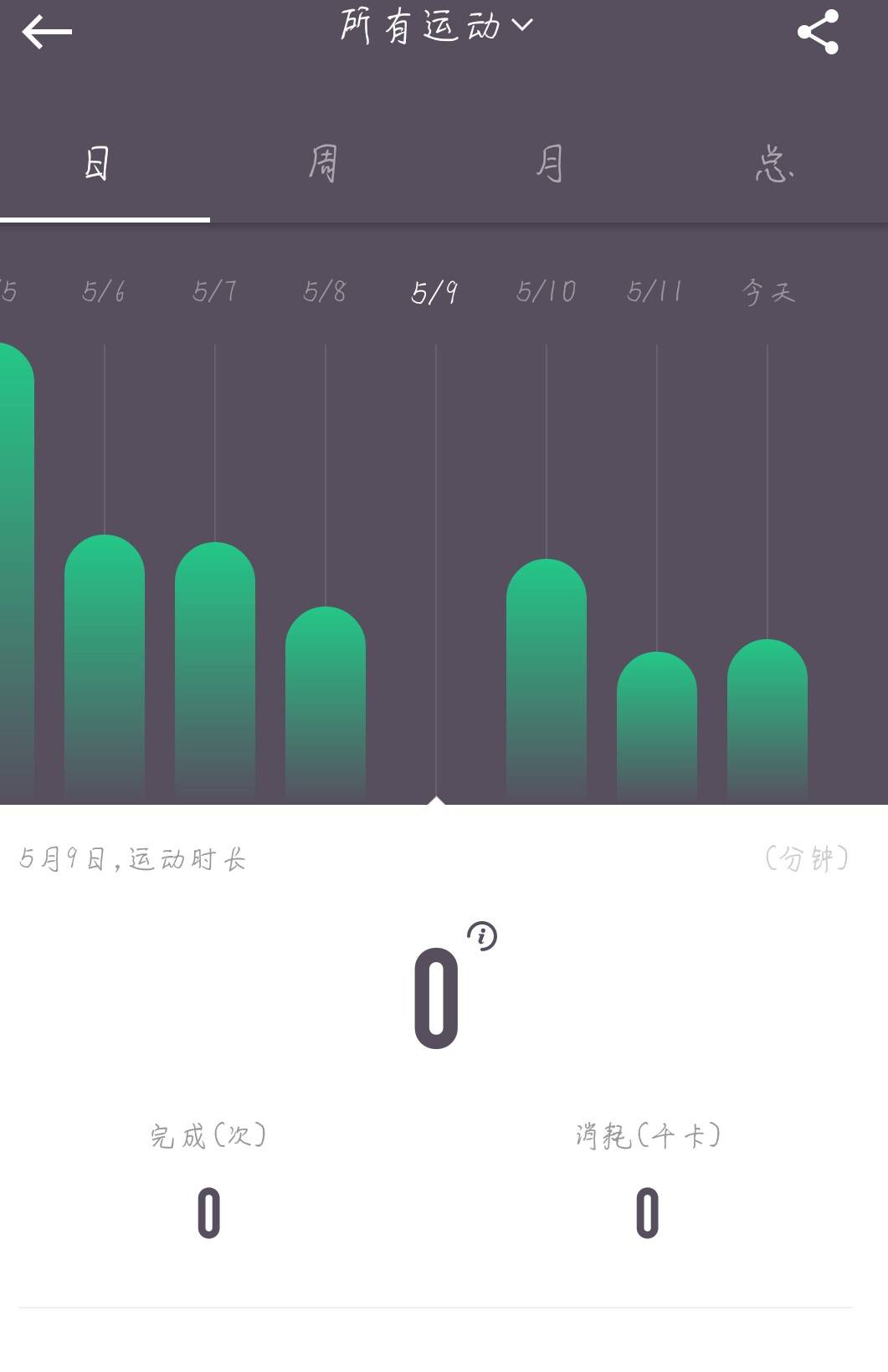This screenshot has width=888, height=1372.
Task: Select the 日 daily tab
Action: (97, 163)
